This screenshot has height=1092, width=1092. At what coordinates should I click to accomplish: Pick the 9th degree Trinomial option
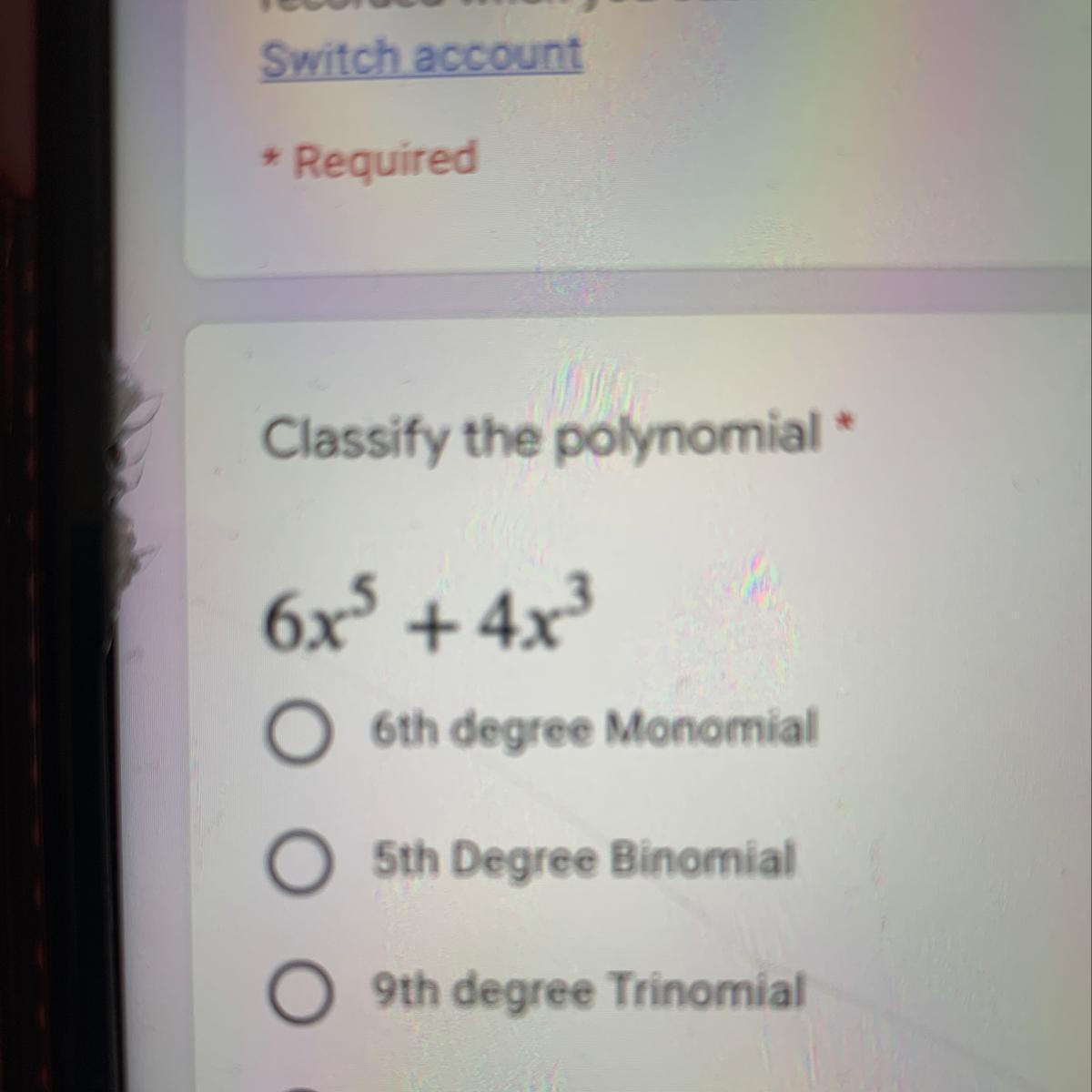point(298,994)
